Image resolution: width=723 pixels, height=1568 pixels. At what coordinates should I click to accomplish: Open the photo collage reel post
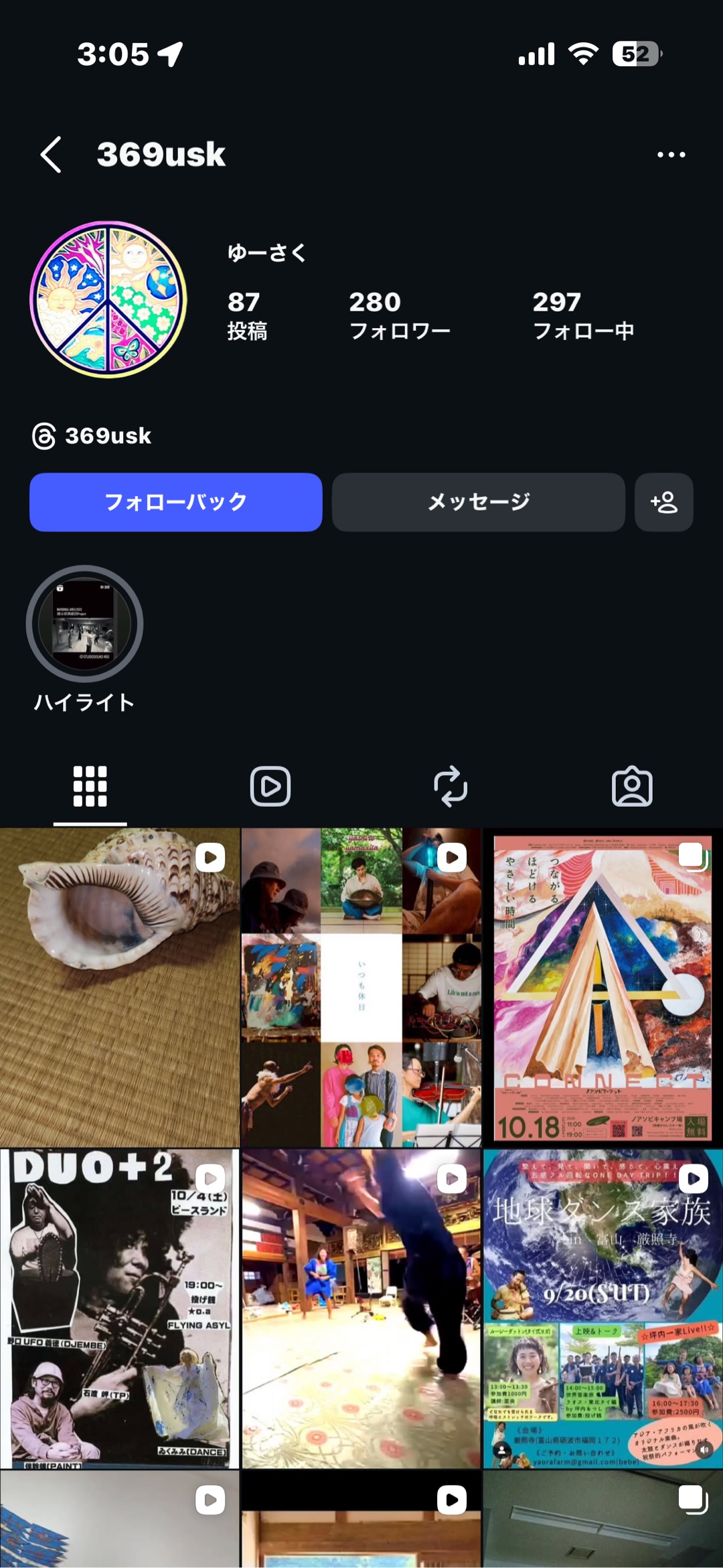(x=361, y=988)
